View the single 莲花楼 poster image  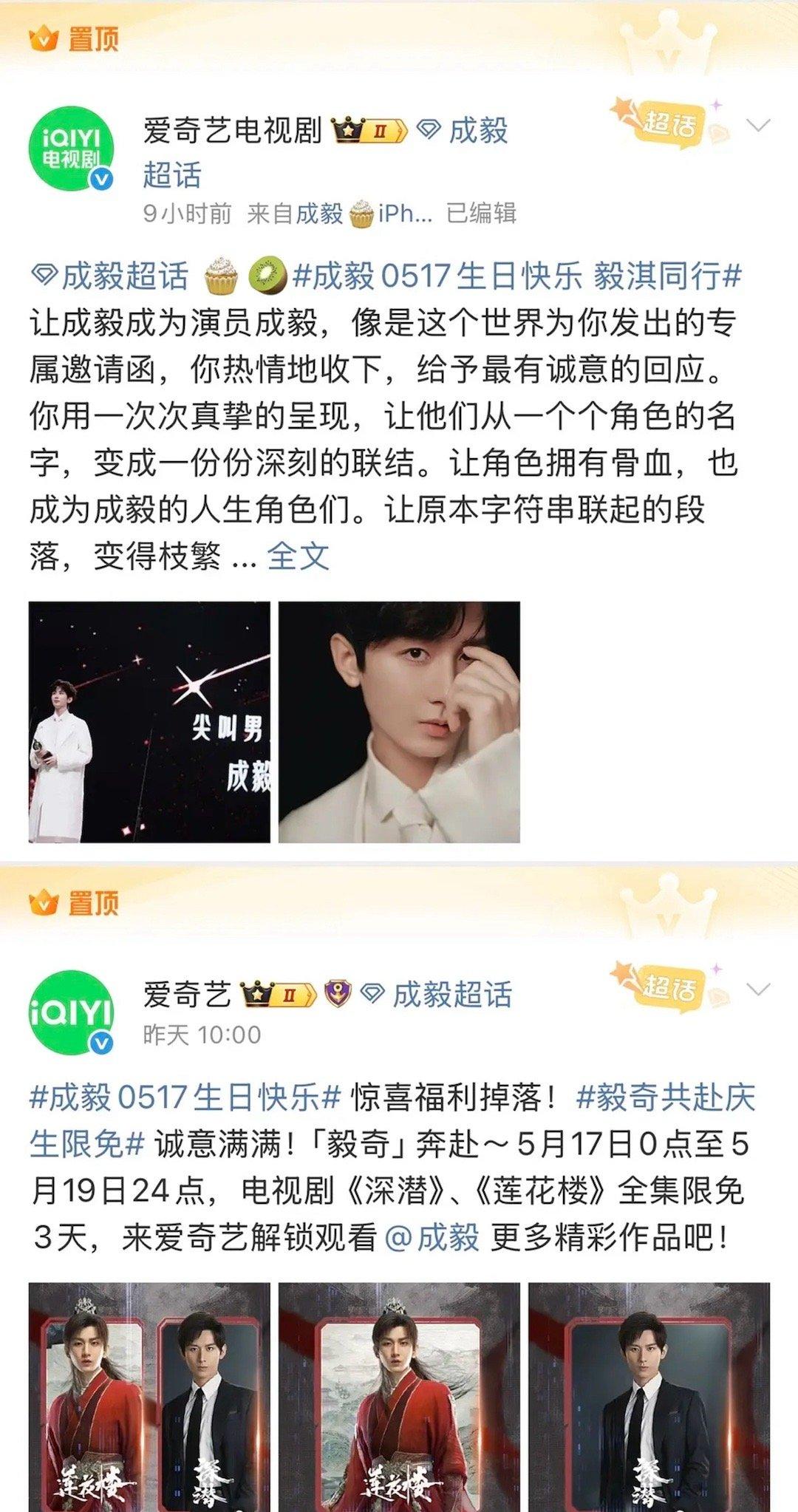tap(399, 1397)
